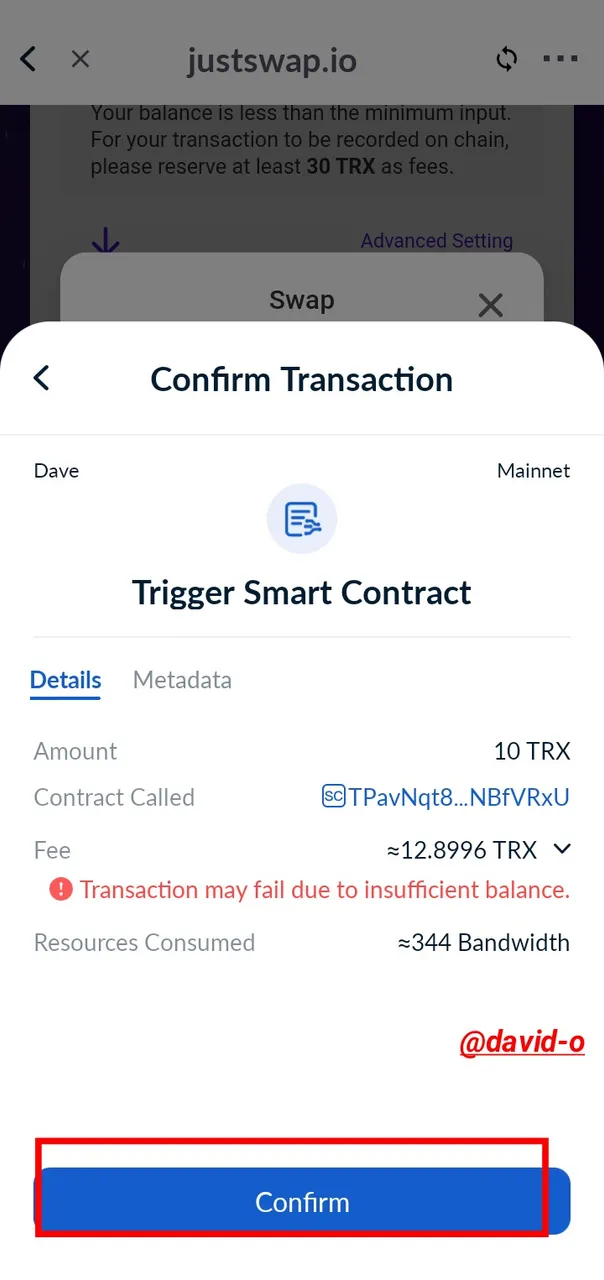Open Advanced Setting link
This screenshot has width=604, height=1280.
(x=437, y=241)
